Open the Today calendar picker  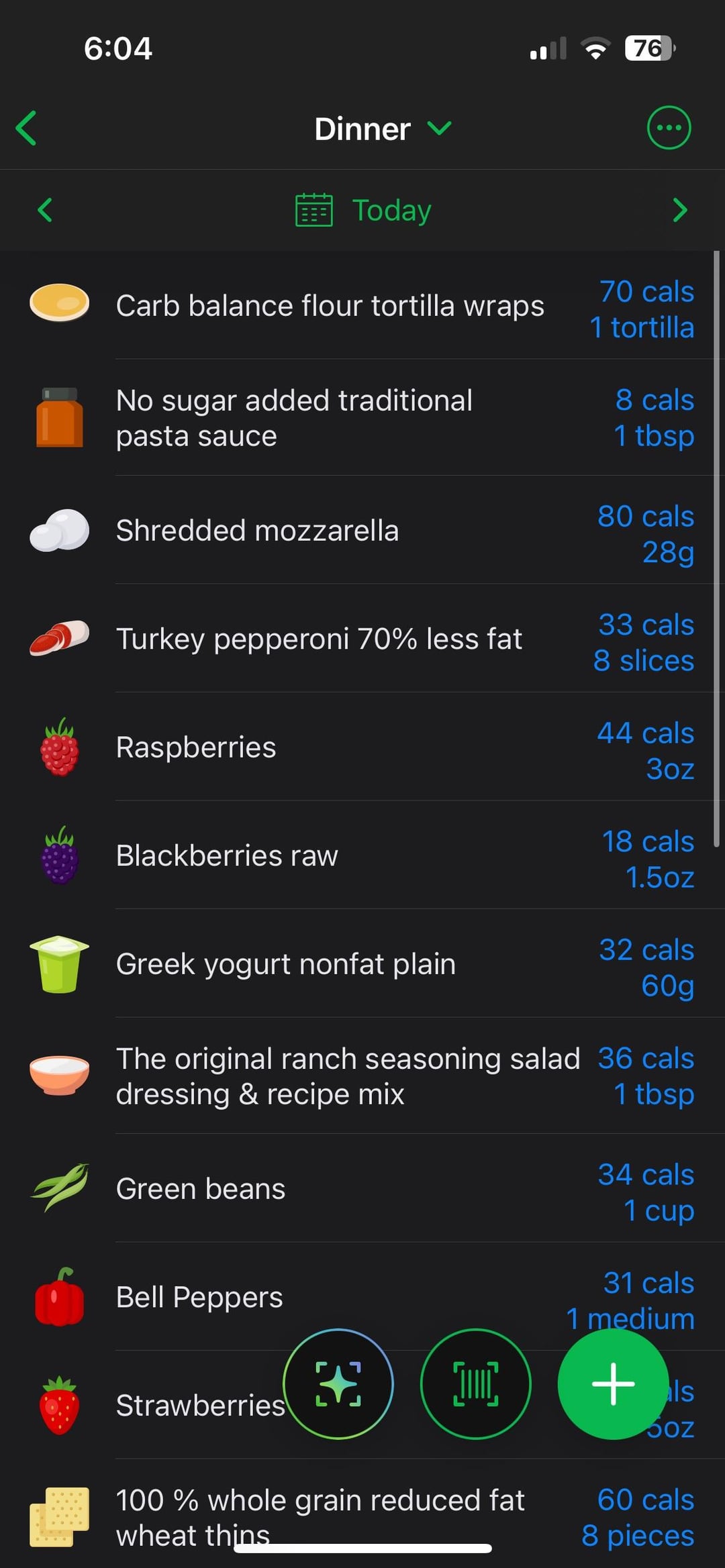click(363, 210)
